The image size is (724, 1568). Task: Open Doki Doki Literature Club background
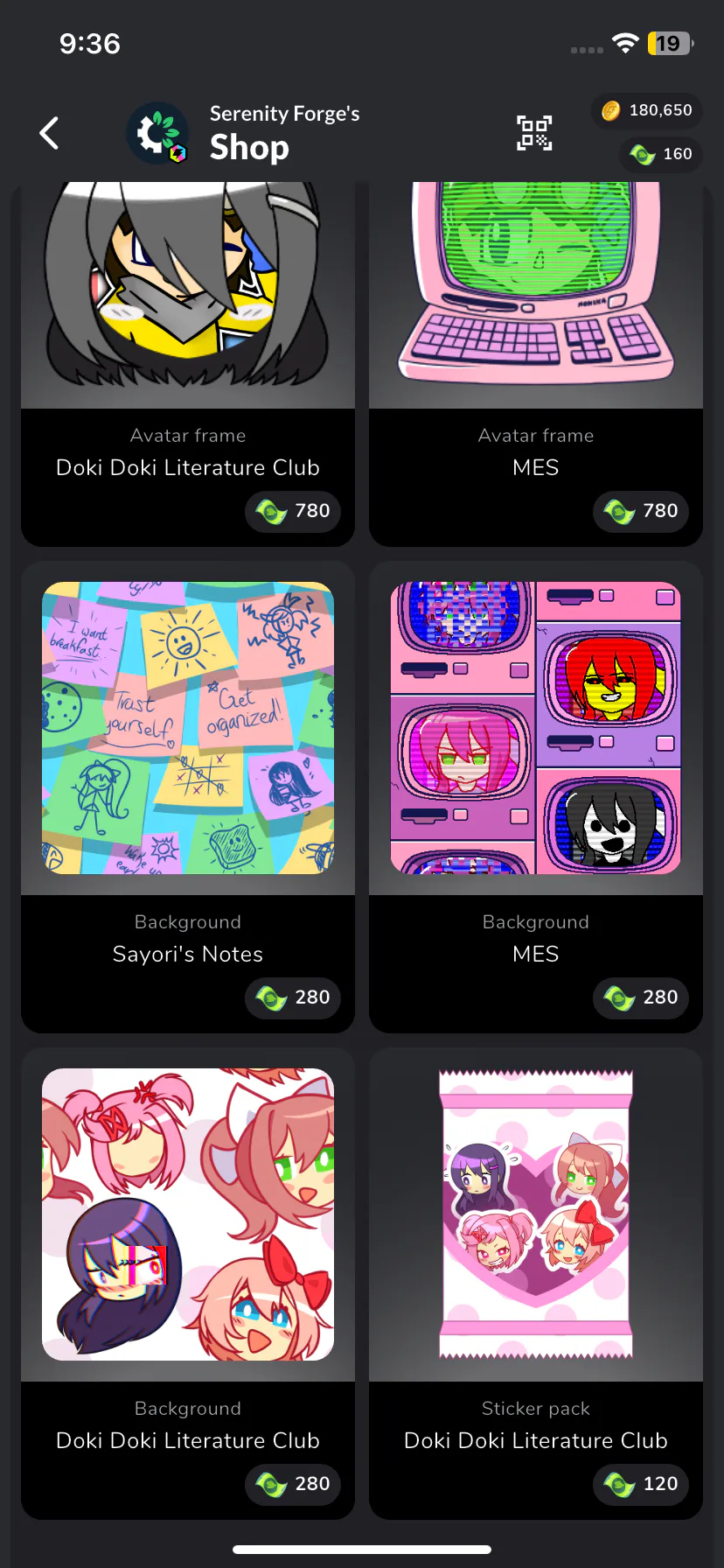click(x=188, y=1284)
